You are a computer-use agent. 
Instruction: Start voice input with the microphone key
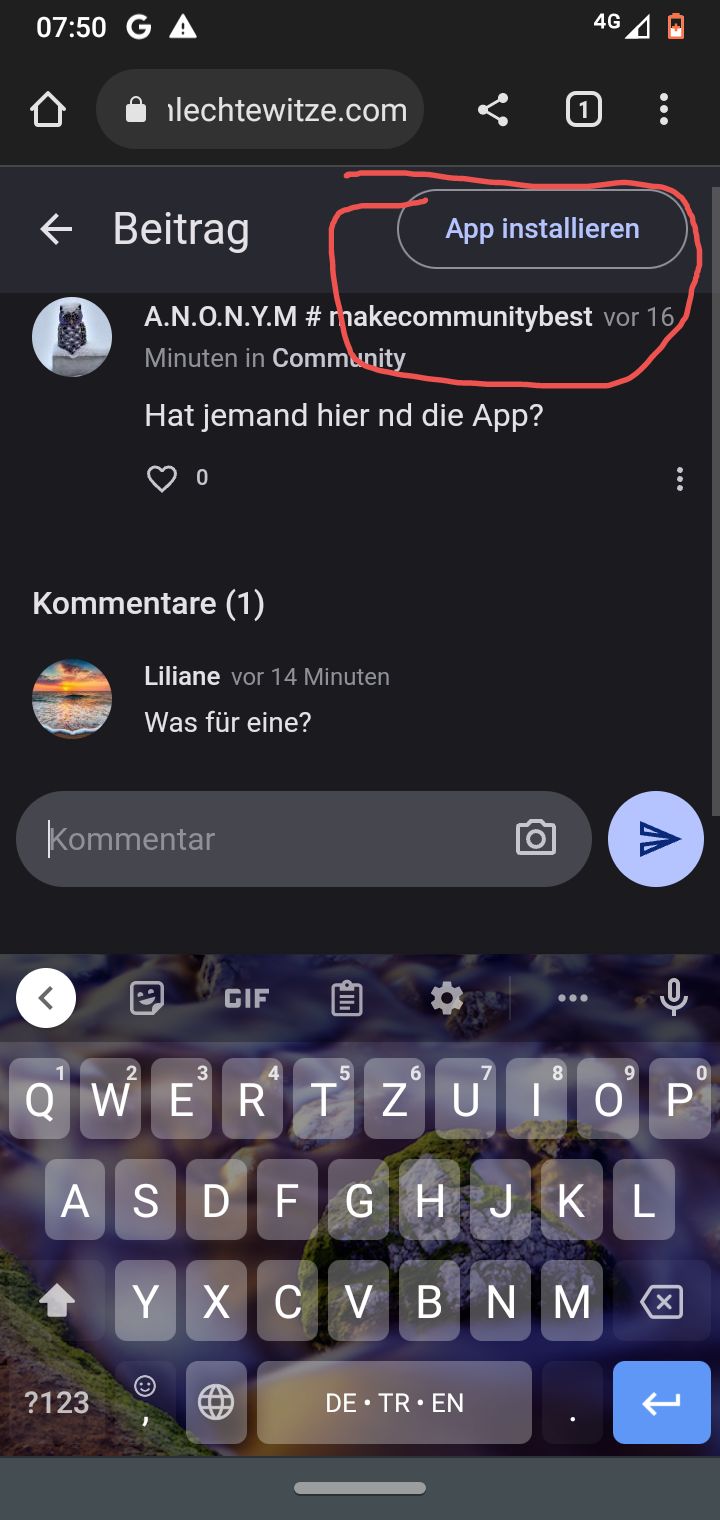point(674,998)
